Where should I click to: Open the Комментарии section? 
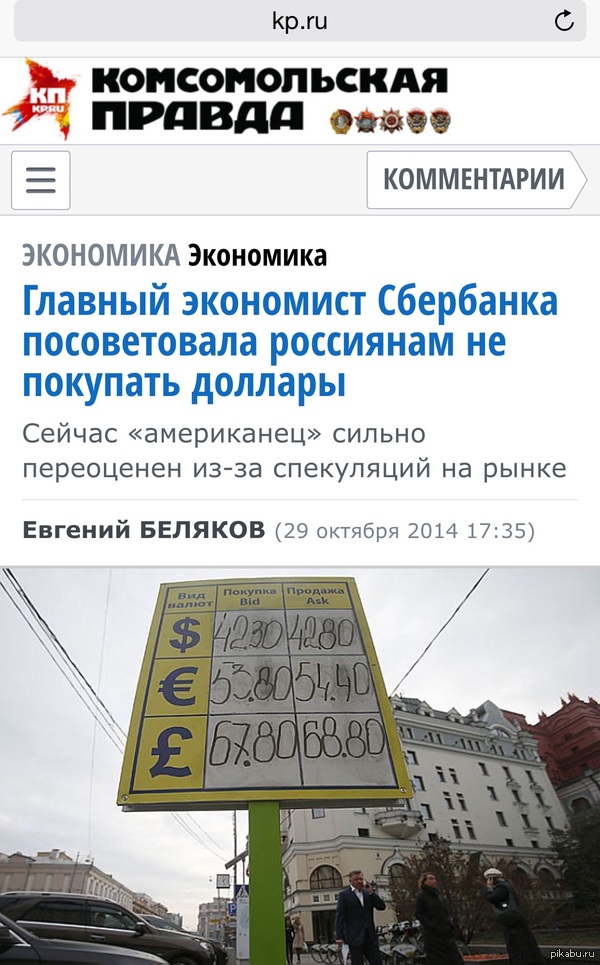click(x=474, y=180)
